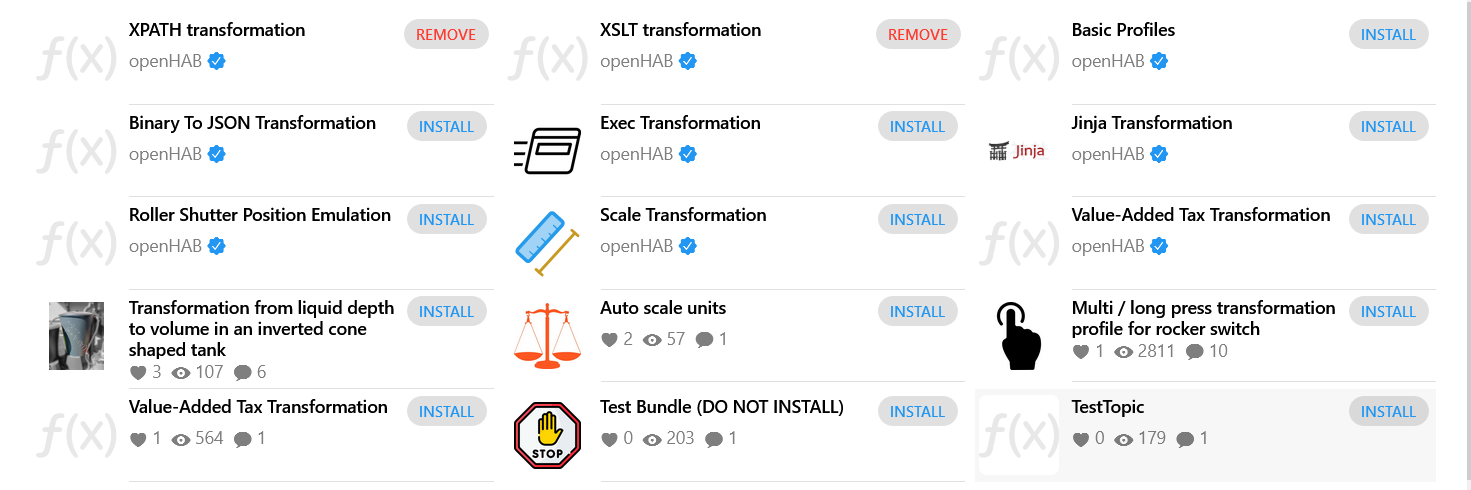Open the Auto scale units details
The image size is (1471, 490).
click(x=662, y=308)
